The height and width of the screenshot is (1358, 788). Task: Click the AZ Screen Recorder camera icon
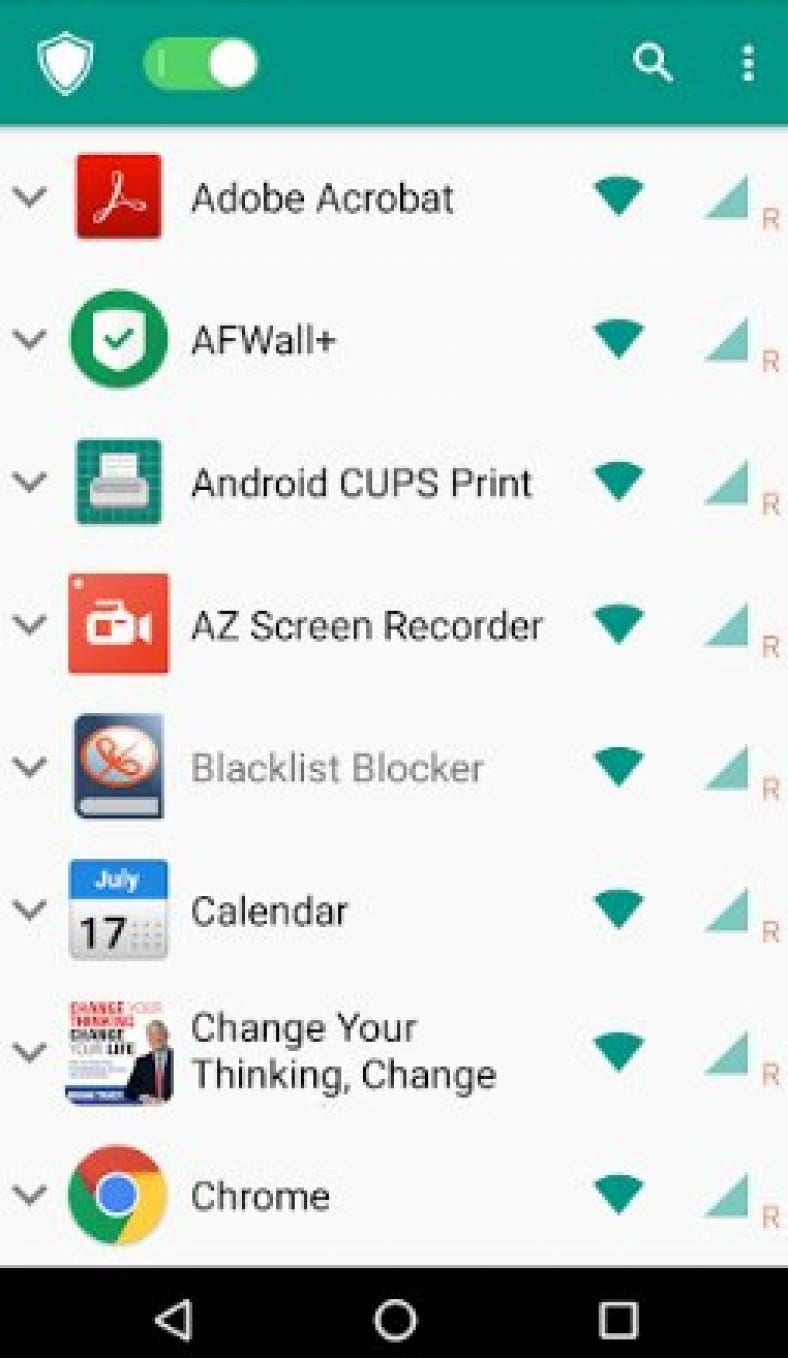pyautogui.click(x=118, y=624)
